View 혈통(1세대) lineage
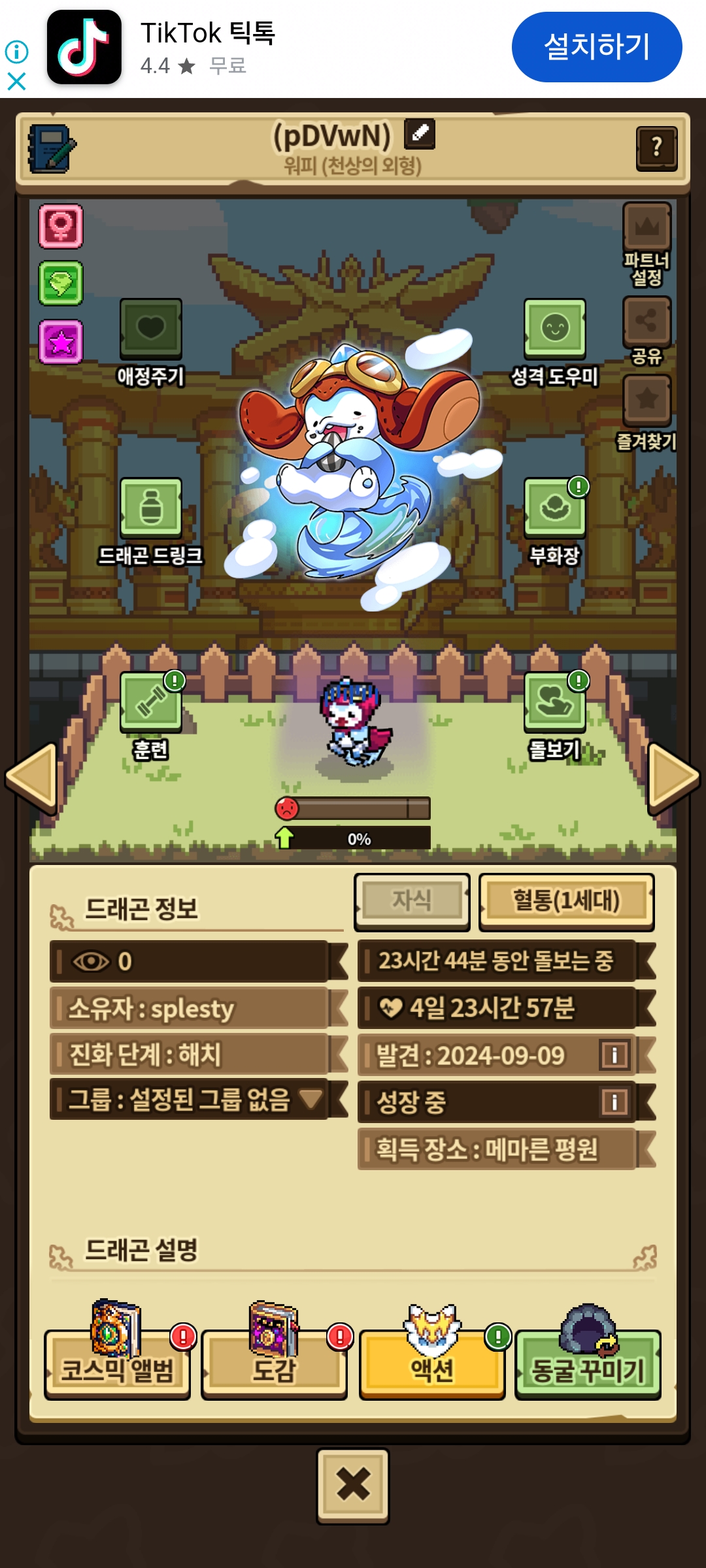This screenshot has width=706, height=1568. pos(566,901)
